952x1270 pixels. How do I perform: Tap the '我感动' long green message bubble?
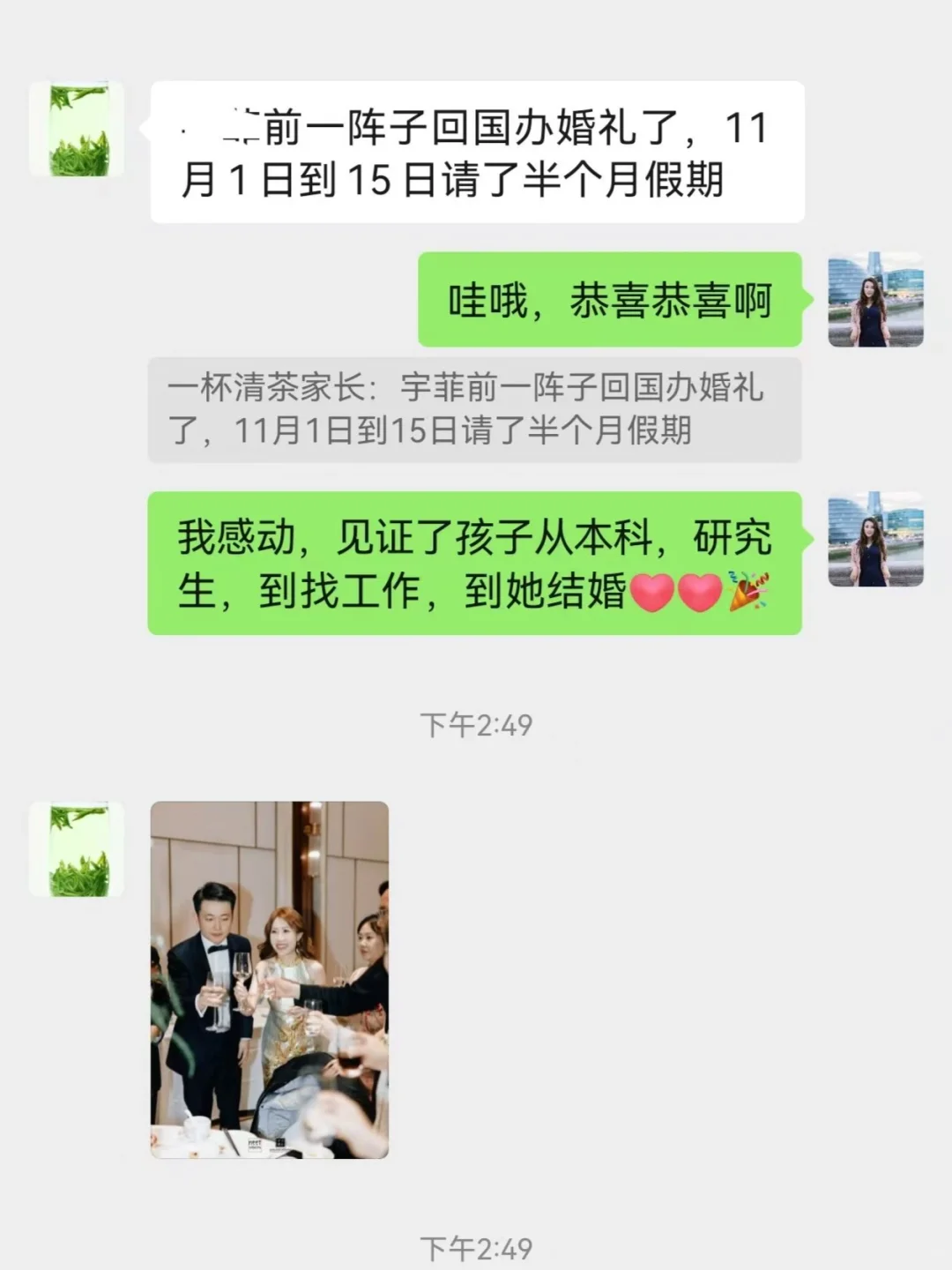pos(476,564)
